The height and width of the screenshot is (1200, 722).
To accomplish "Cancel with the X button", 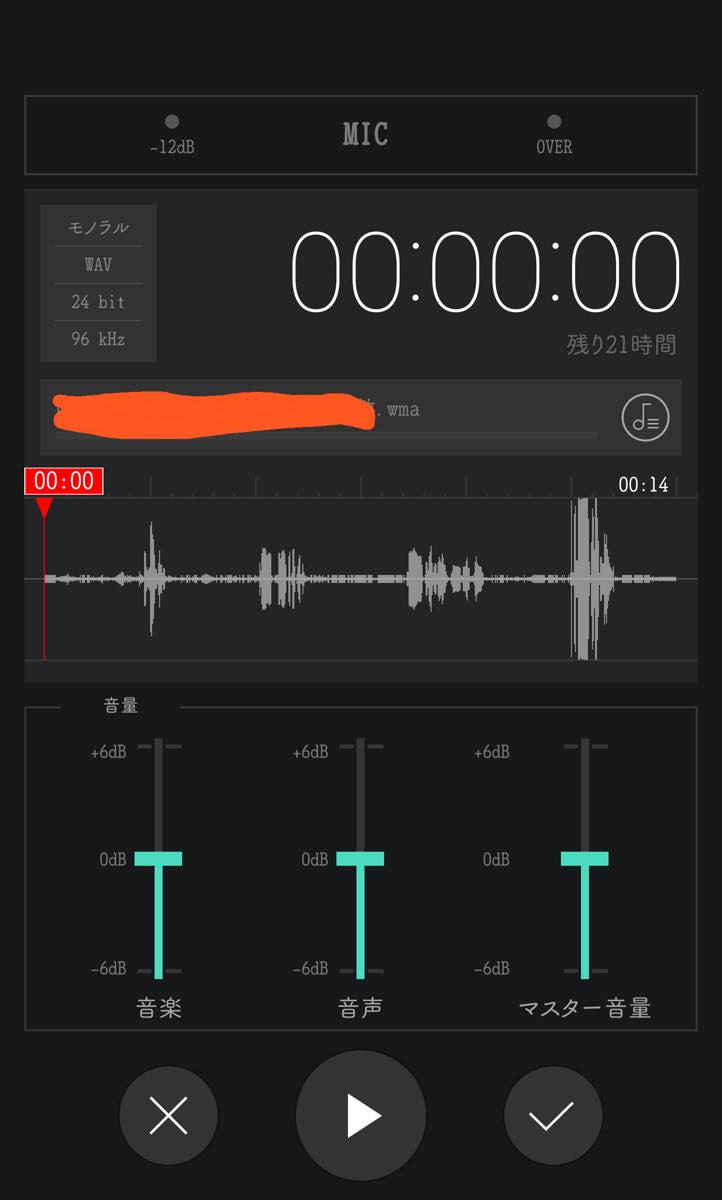I will [x=168, y=1115].
